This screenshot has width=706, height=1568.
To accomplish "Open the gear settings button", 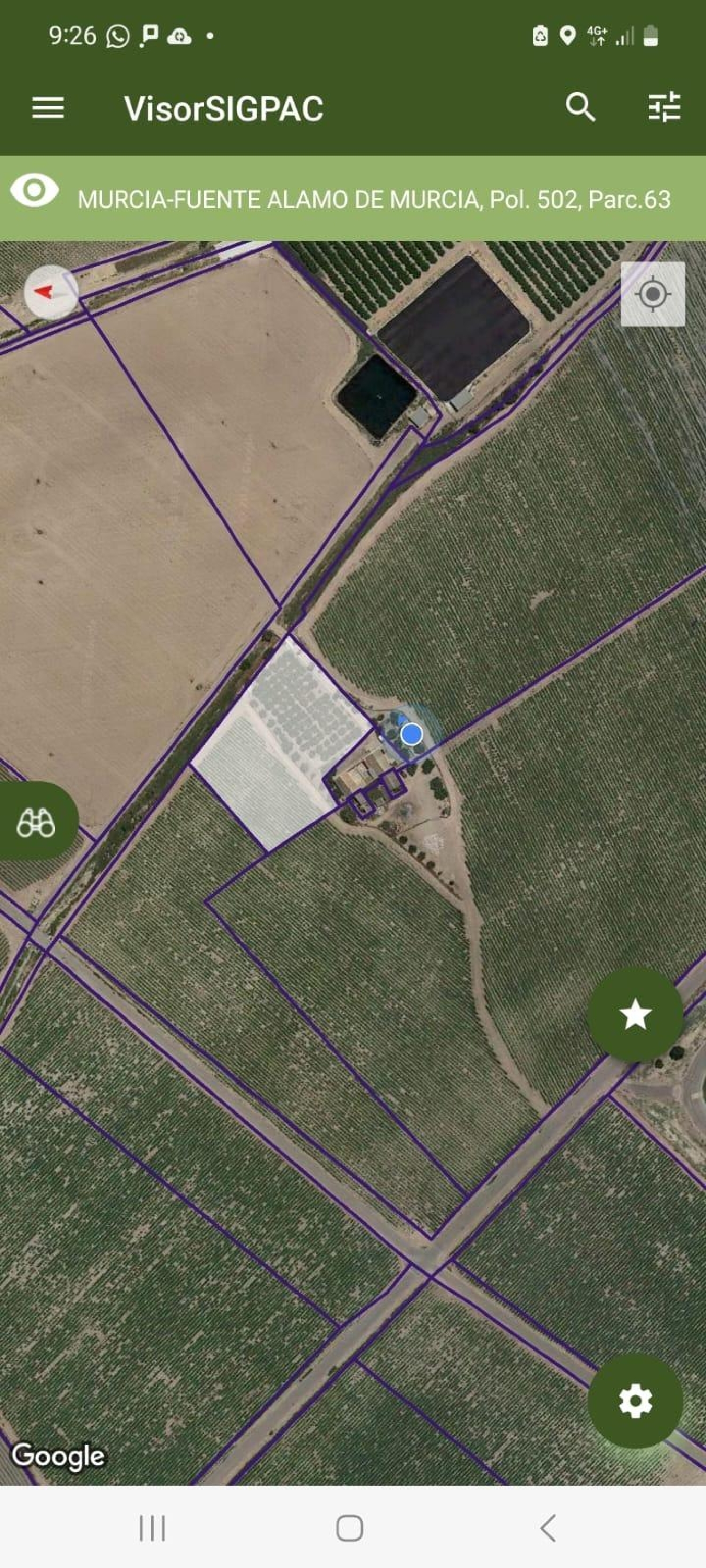I will [x=635, y=1401].
